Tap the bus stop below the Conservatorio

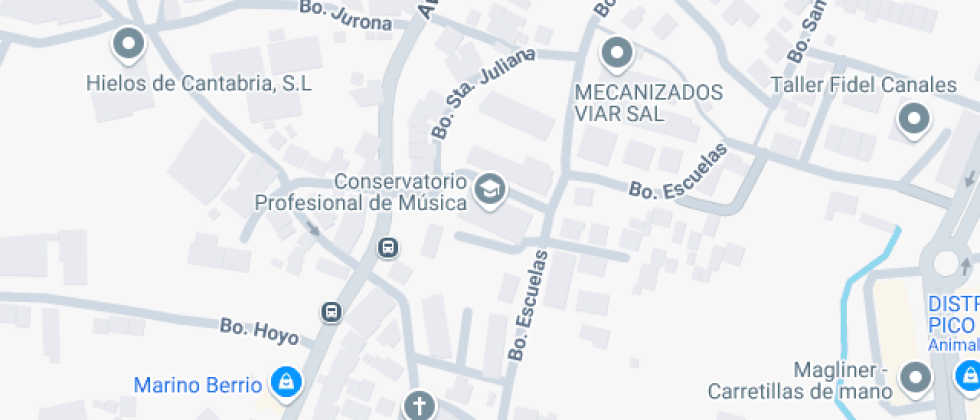coord(388,247)
